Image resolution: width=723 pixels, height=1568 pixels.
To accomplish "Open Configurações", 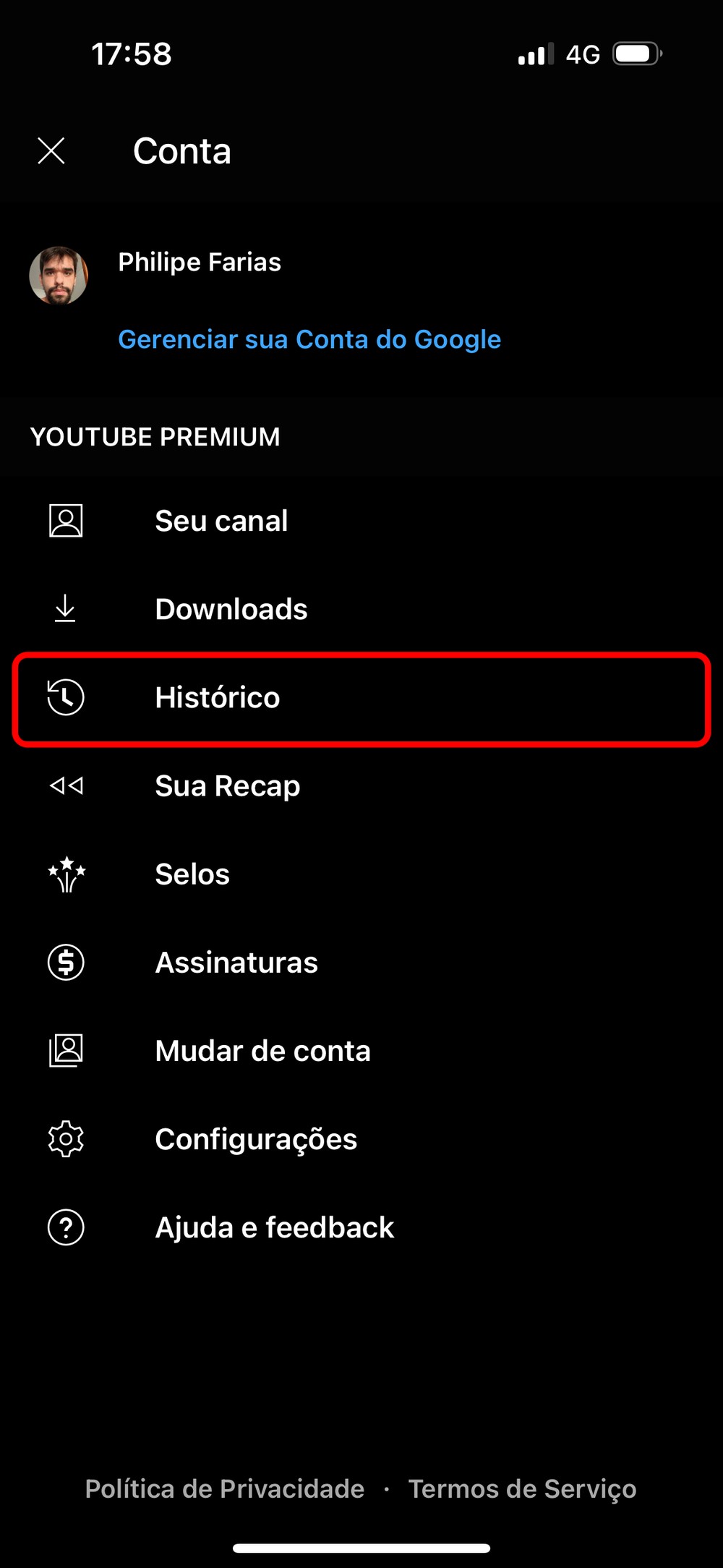I will point(256,1139).
